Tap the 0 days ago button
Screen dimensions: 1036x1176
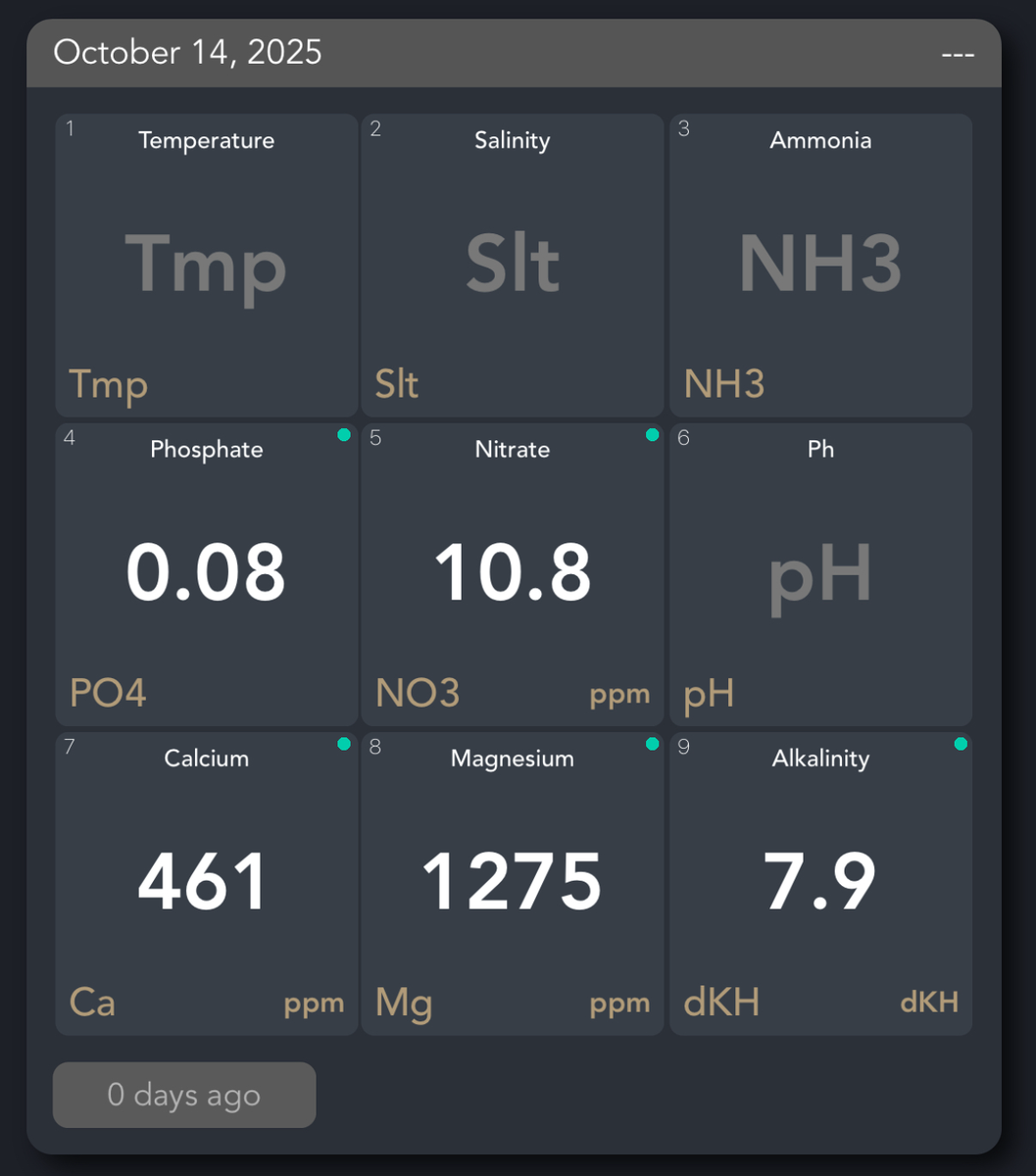pyautogui.click(x=184, y=1095)
